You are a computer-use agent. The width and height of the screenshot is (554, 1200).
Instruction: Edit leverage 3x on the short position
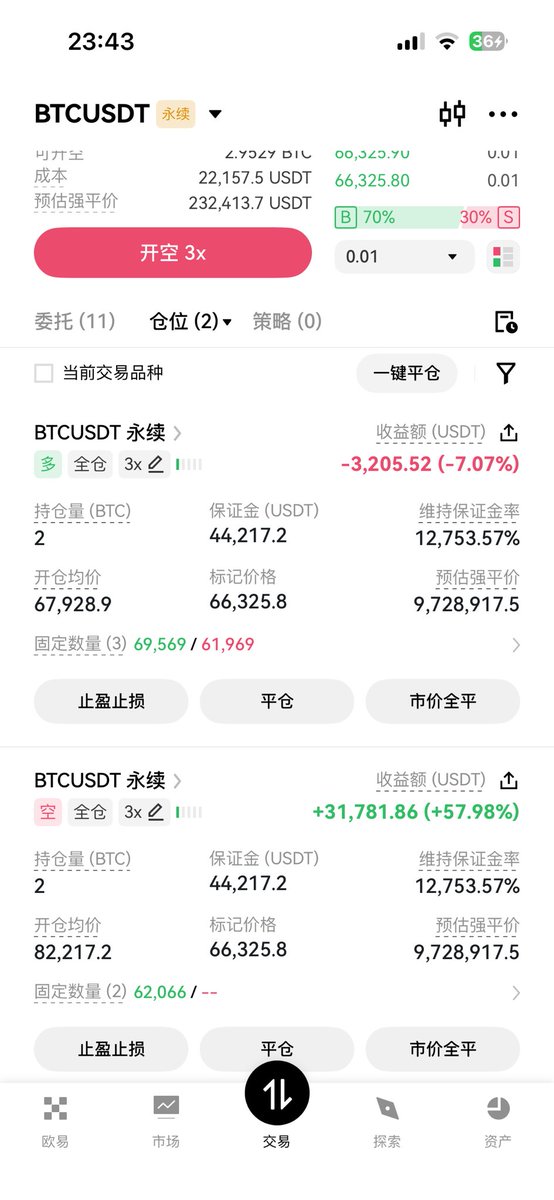click(x=144, y=812)
